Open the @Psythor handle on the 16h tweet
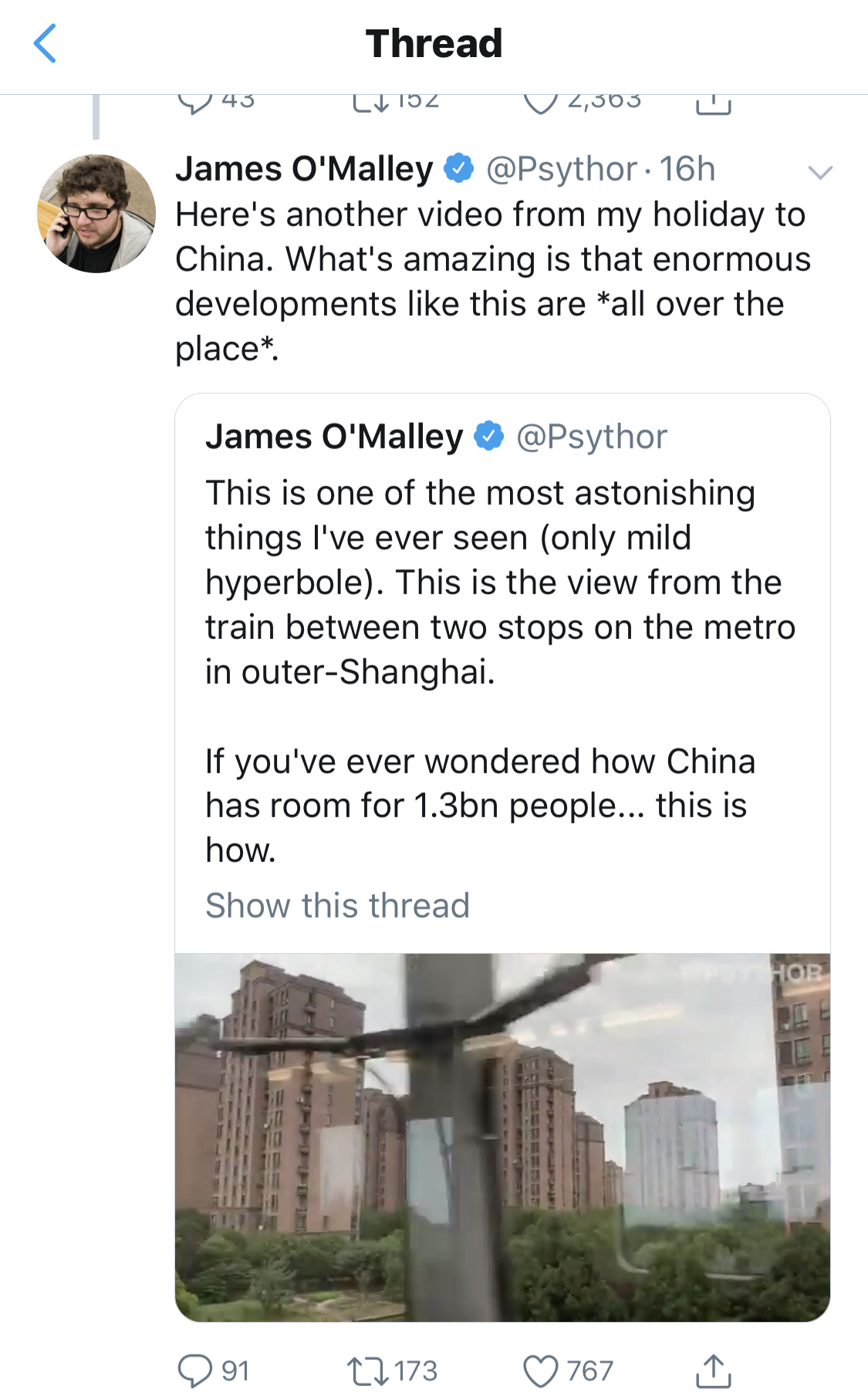This screenshot has width=868, height=1396. (561, 169)
